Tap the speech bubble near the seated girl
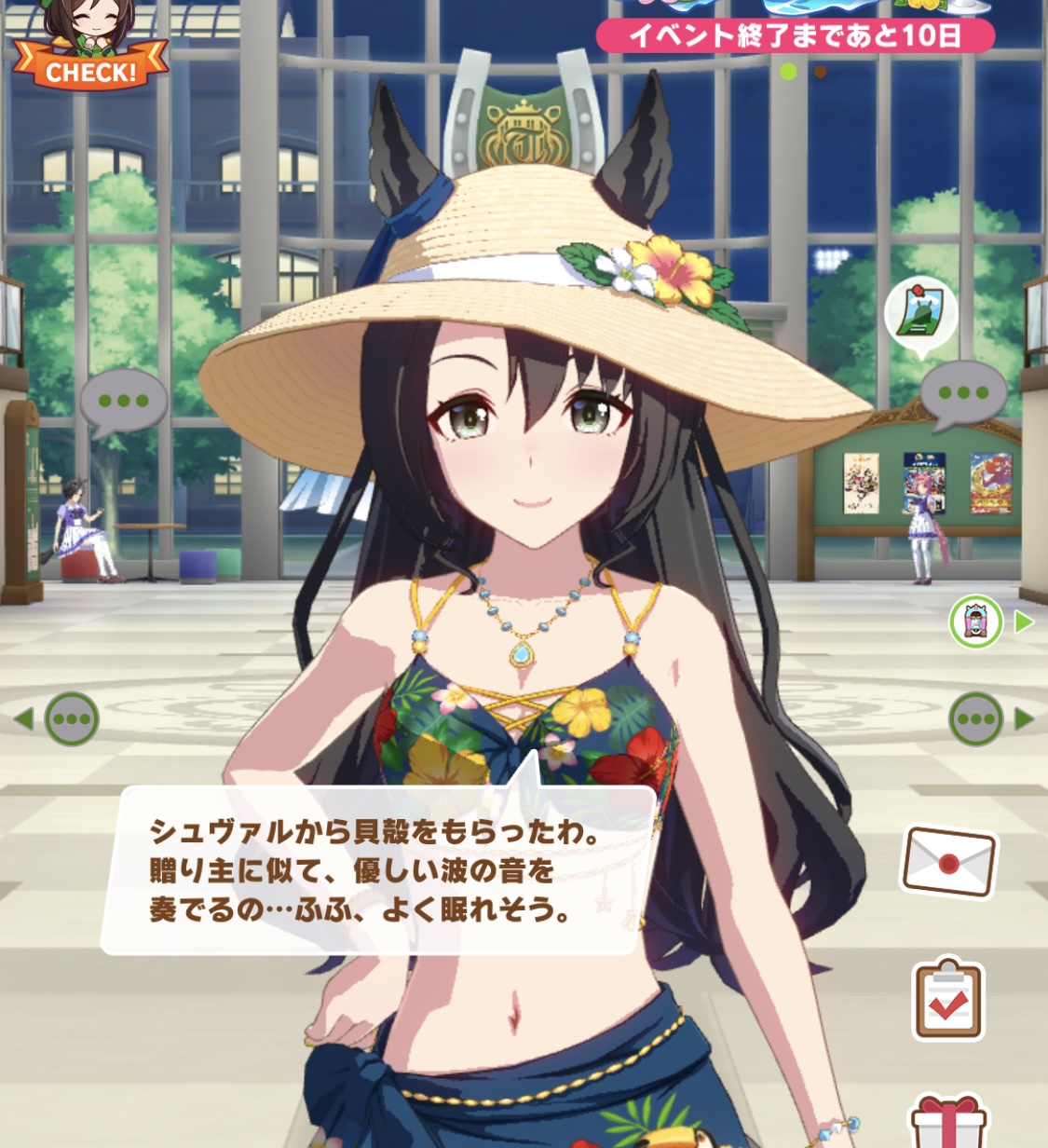 [123, 402]
